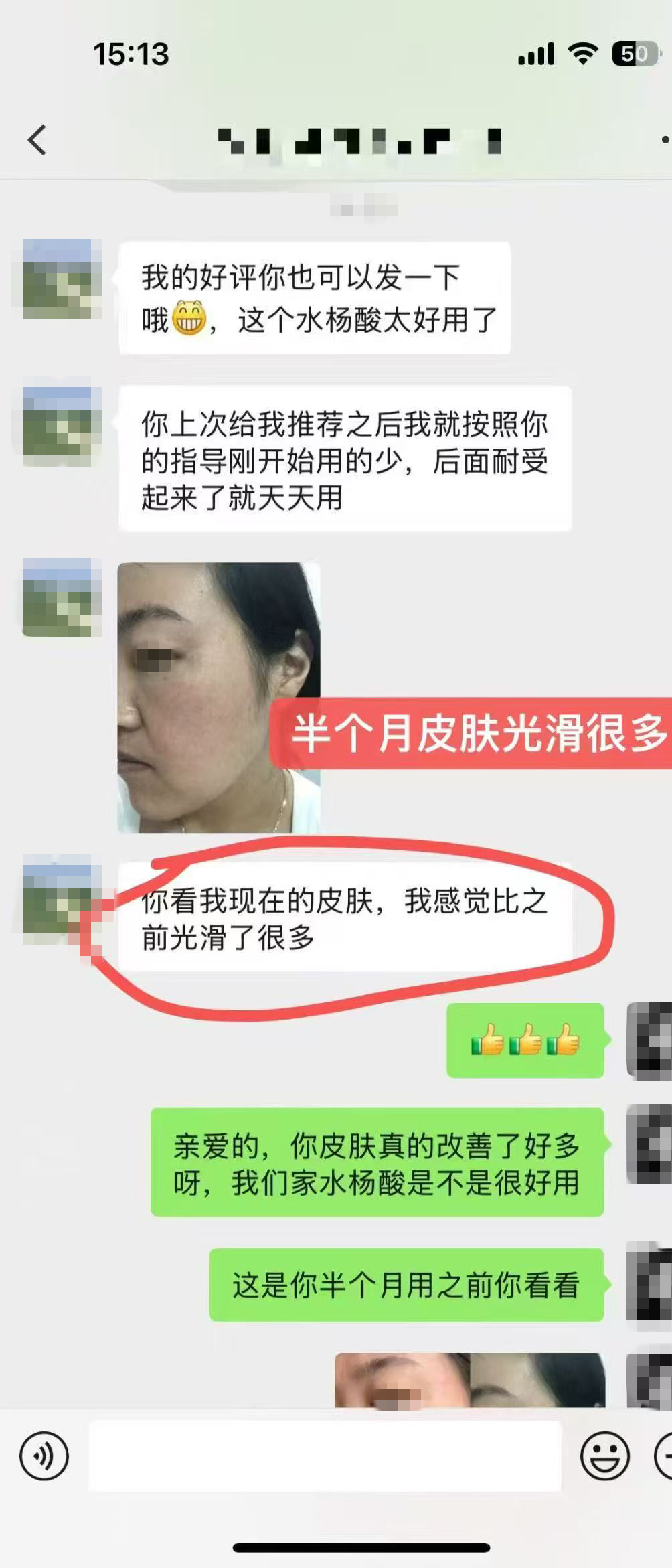Viewport: 672px width, 1568px height.
Task: Go back from this chat
Action: [37, 140]
